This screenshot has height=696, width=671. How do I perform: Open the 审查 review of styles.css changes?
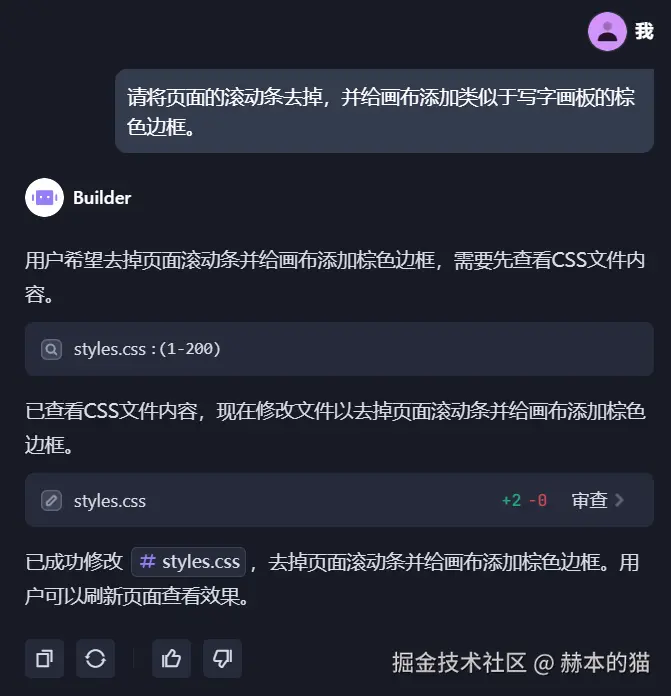click(x=597, y=500)
